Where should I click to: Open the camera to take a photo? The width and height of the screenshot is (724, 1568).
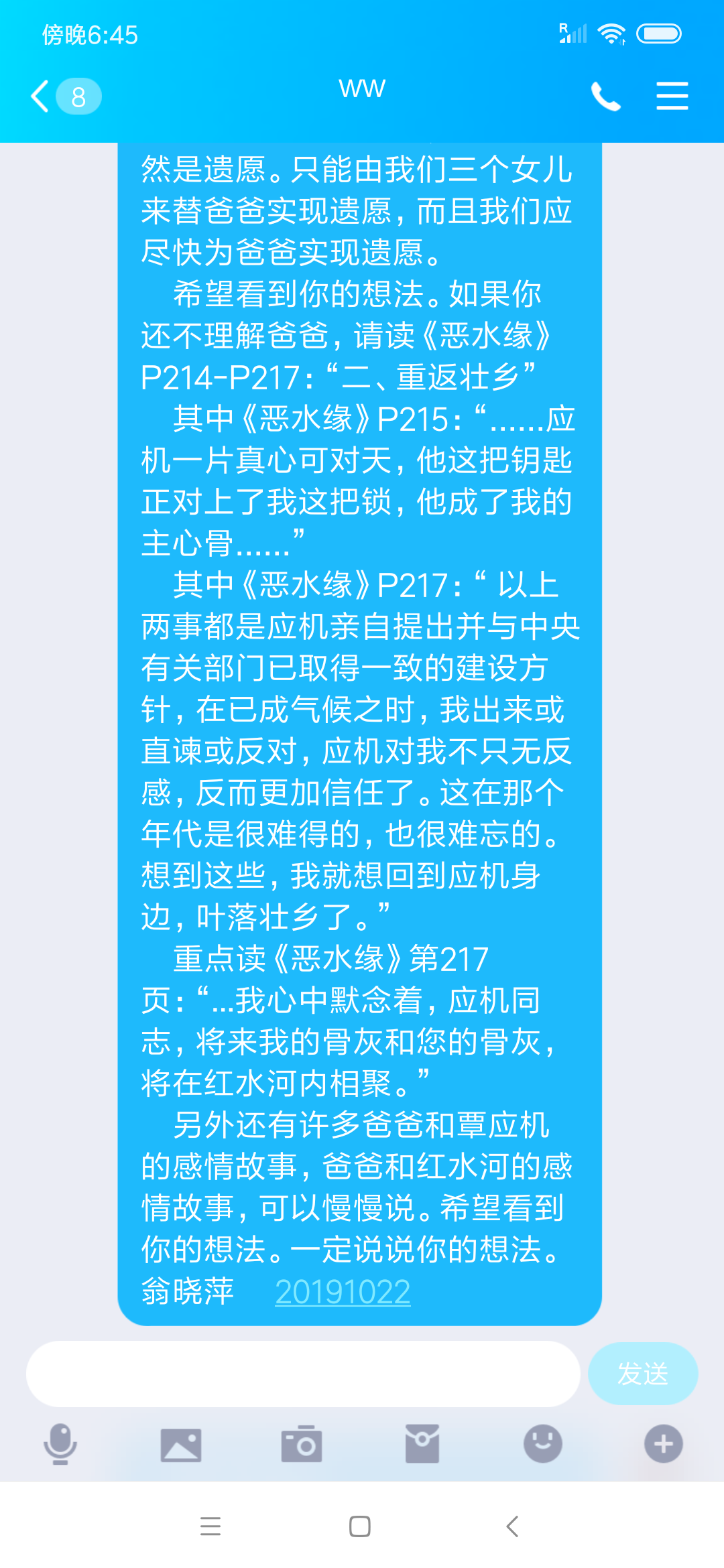pyautogui.click(x=302, y=1444)
